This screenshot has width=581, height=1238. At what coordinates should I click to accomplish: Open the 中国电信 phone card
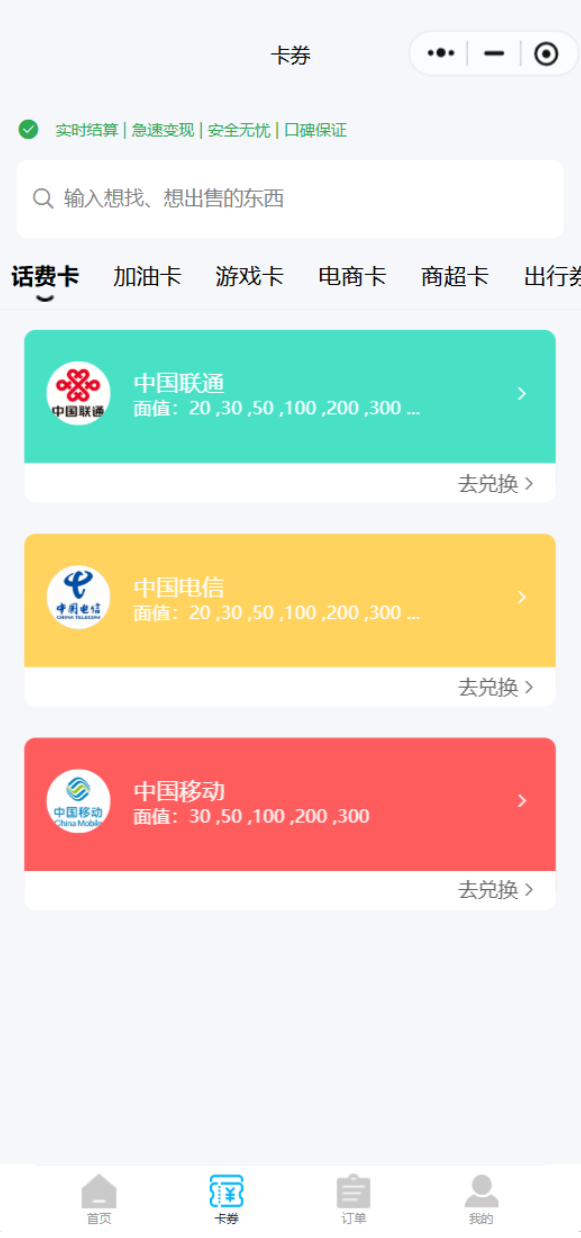pos(290,600)
